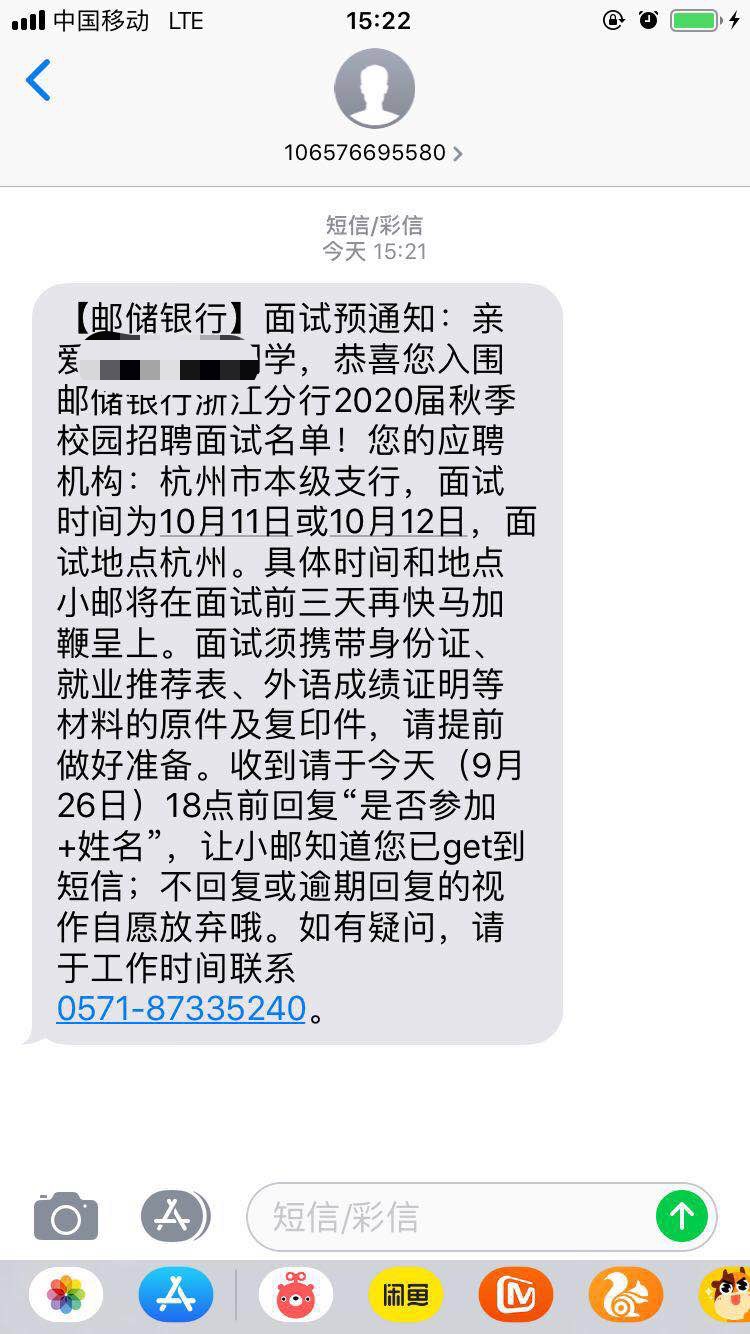Open contact details for 106576695580
This screenshot has width=750, height=1334.
coord(373,153)
